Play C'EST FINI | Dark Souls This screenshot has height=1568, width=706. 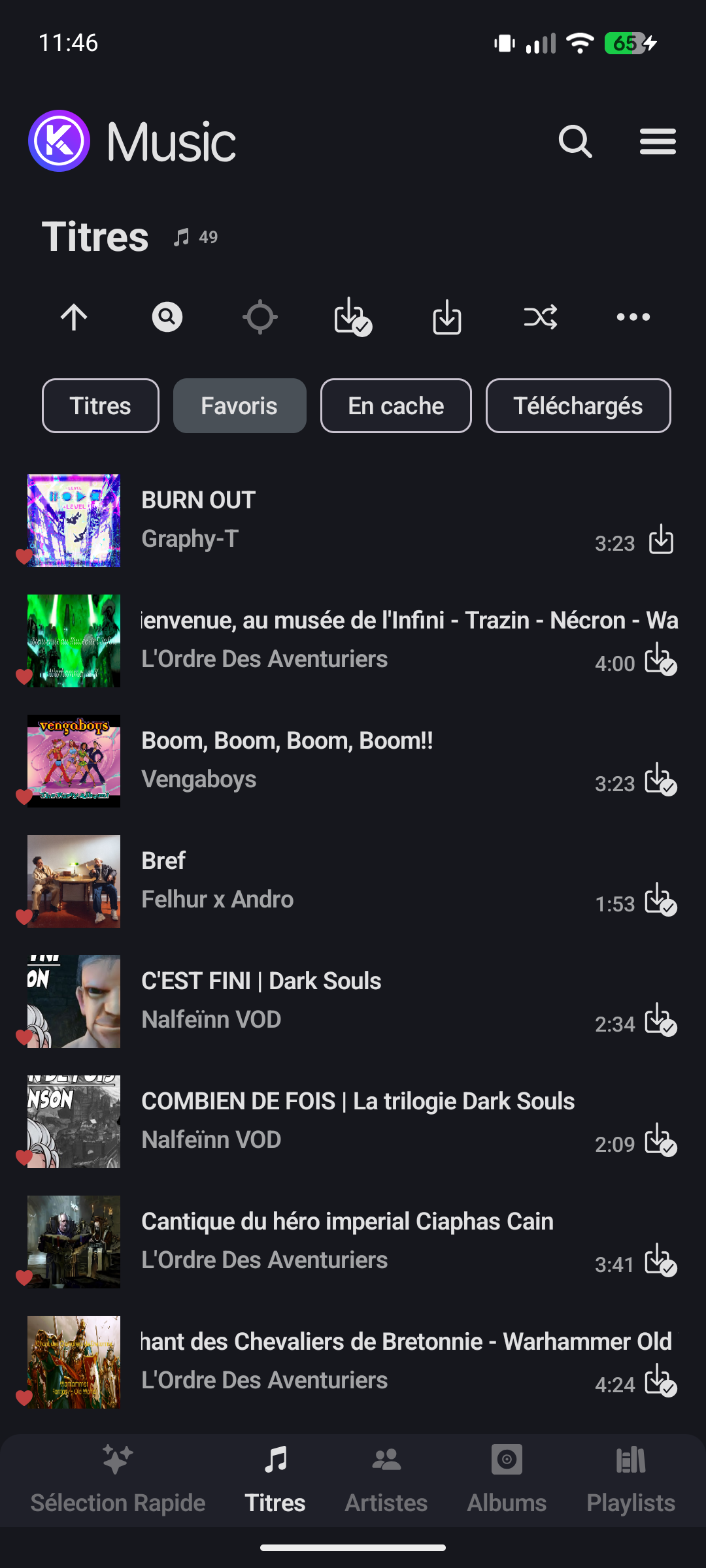(327, 1001)
